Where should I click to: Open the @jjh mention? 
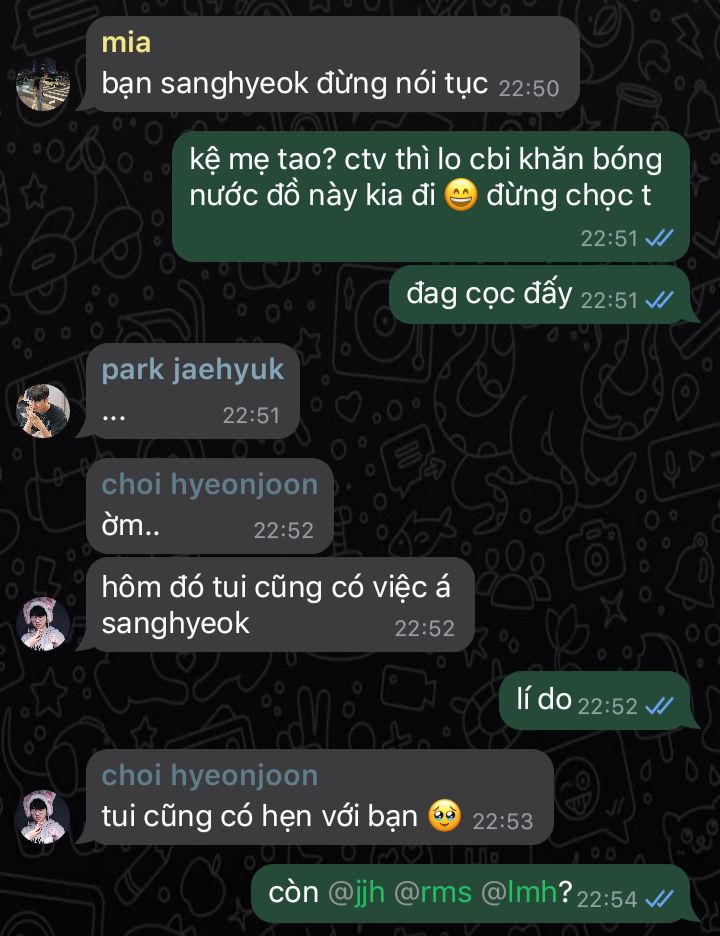354,893
